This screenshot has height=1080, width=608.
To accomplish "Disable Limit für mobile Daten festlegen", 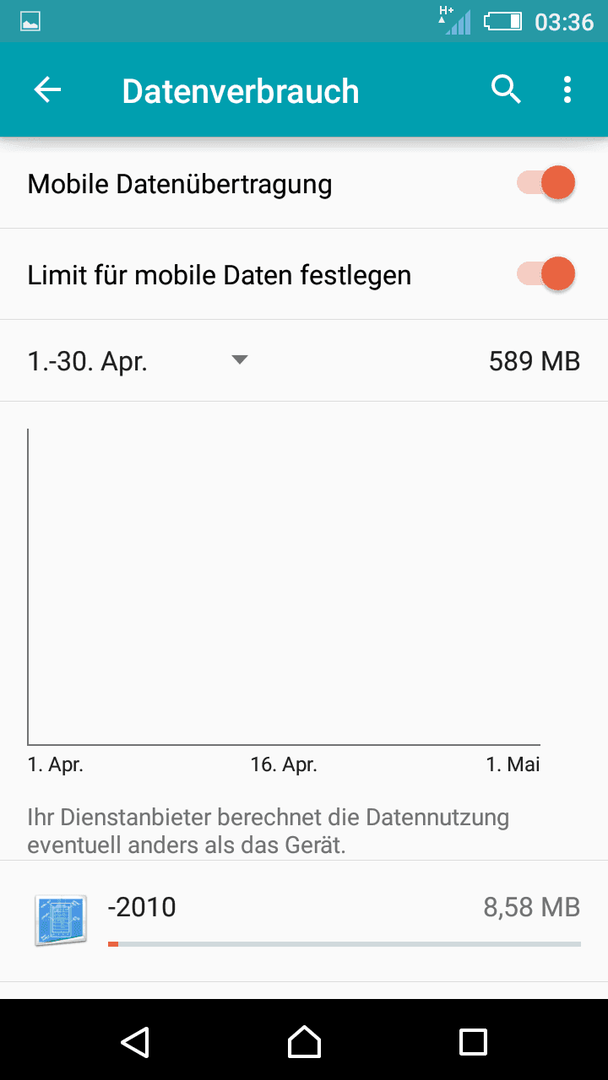I will [545, 274].
